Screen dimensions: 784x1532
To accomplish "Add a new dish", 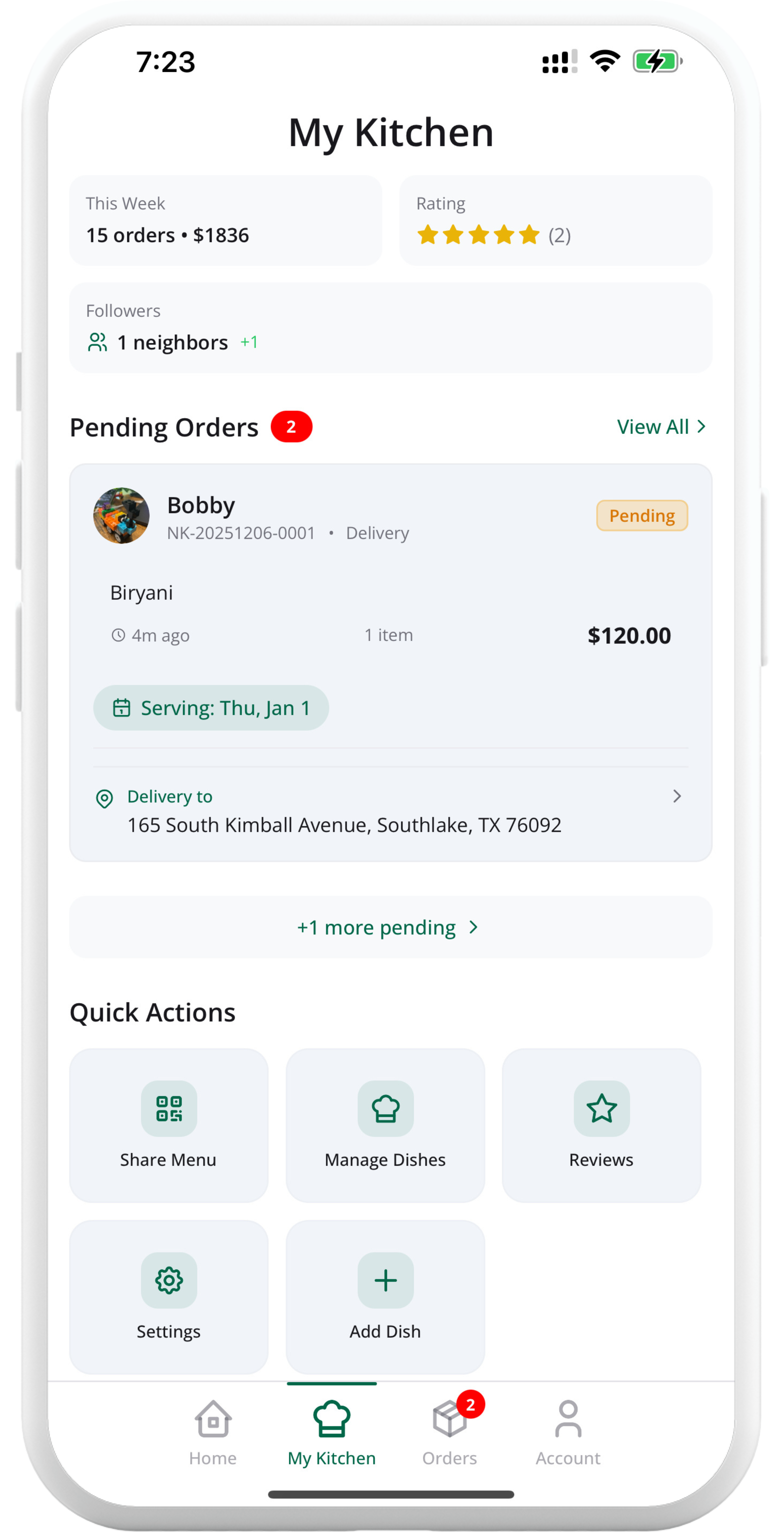I will [385, 1297].
